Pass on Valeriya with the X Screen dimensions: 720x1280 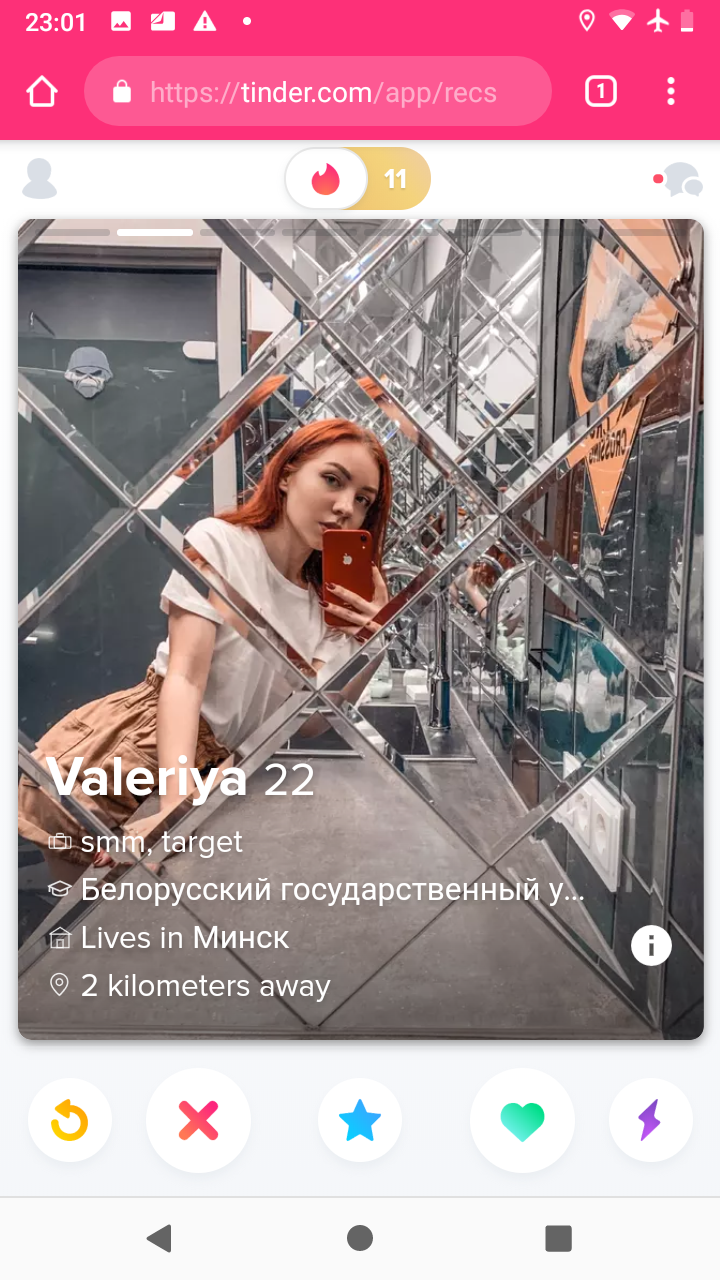(198, 1121)
